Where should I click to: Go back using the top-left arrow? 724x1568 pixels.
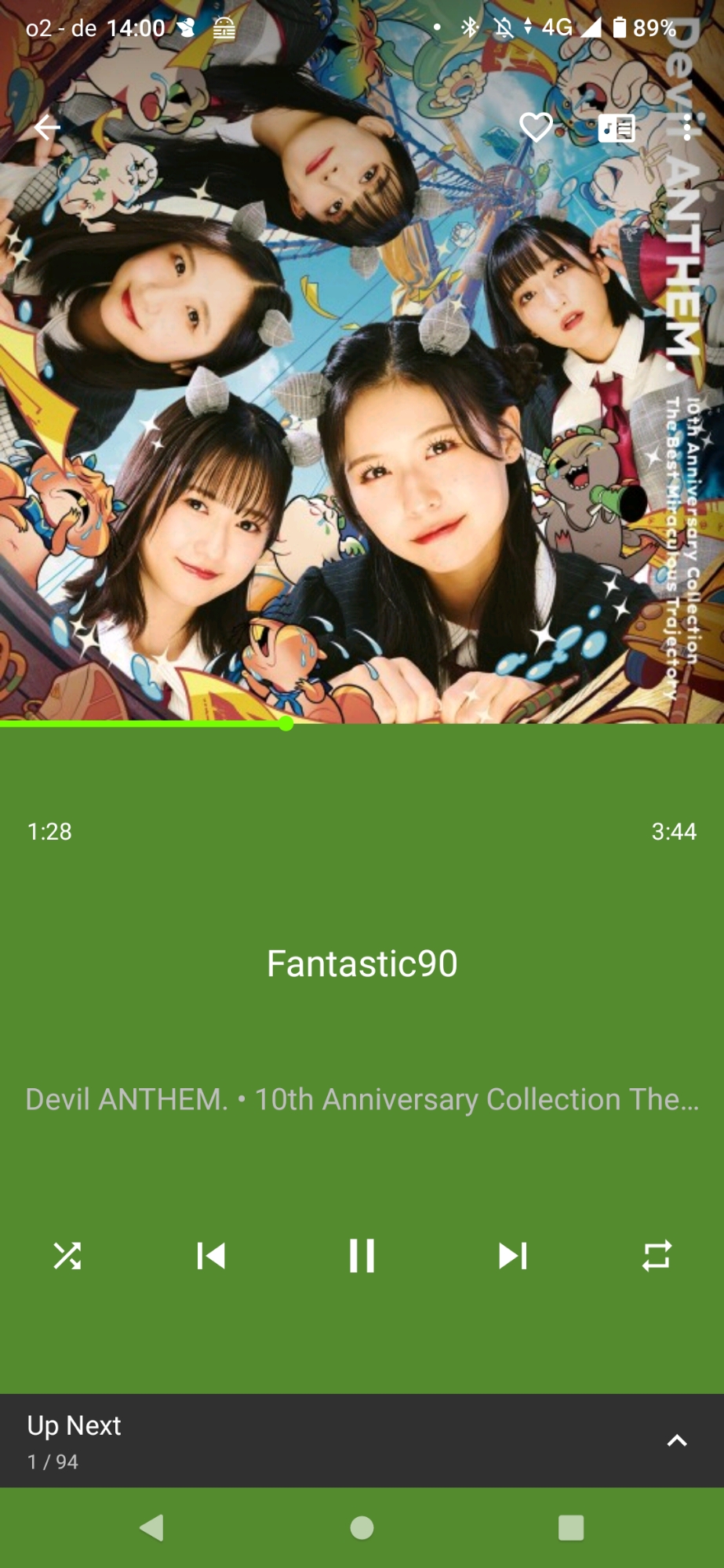(47, 127)
